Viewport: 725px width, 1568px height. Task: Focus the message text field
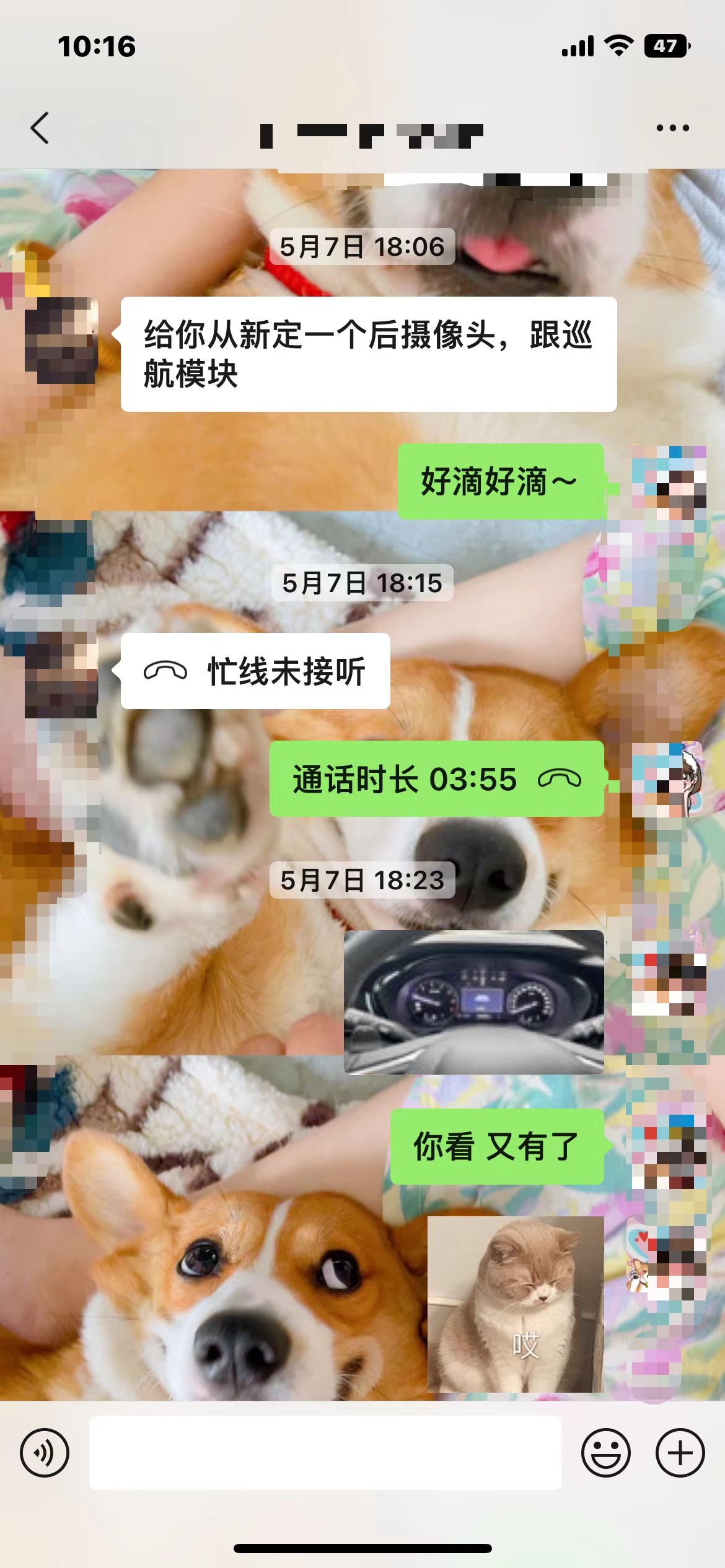[x=325, y=1453]
